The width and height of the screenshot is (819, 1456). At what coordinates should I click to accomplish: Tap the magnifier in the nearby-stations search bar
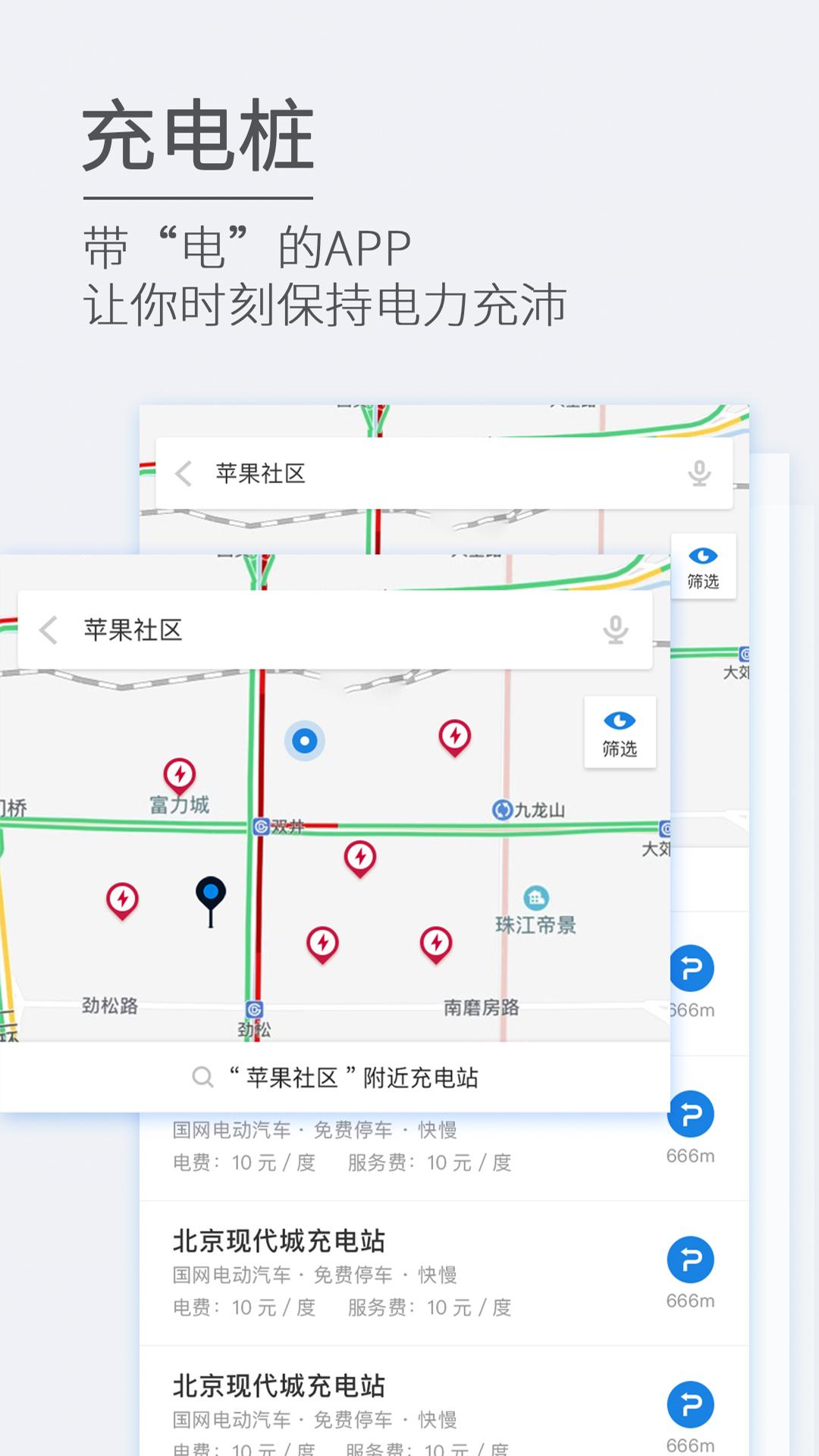pyautogui.click(x=201, y=1076)
